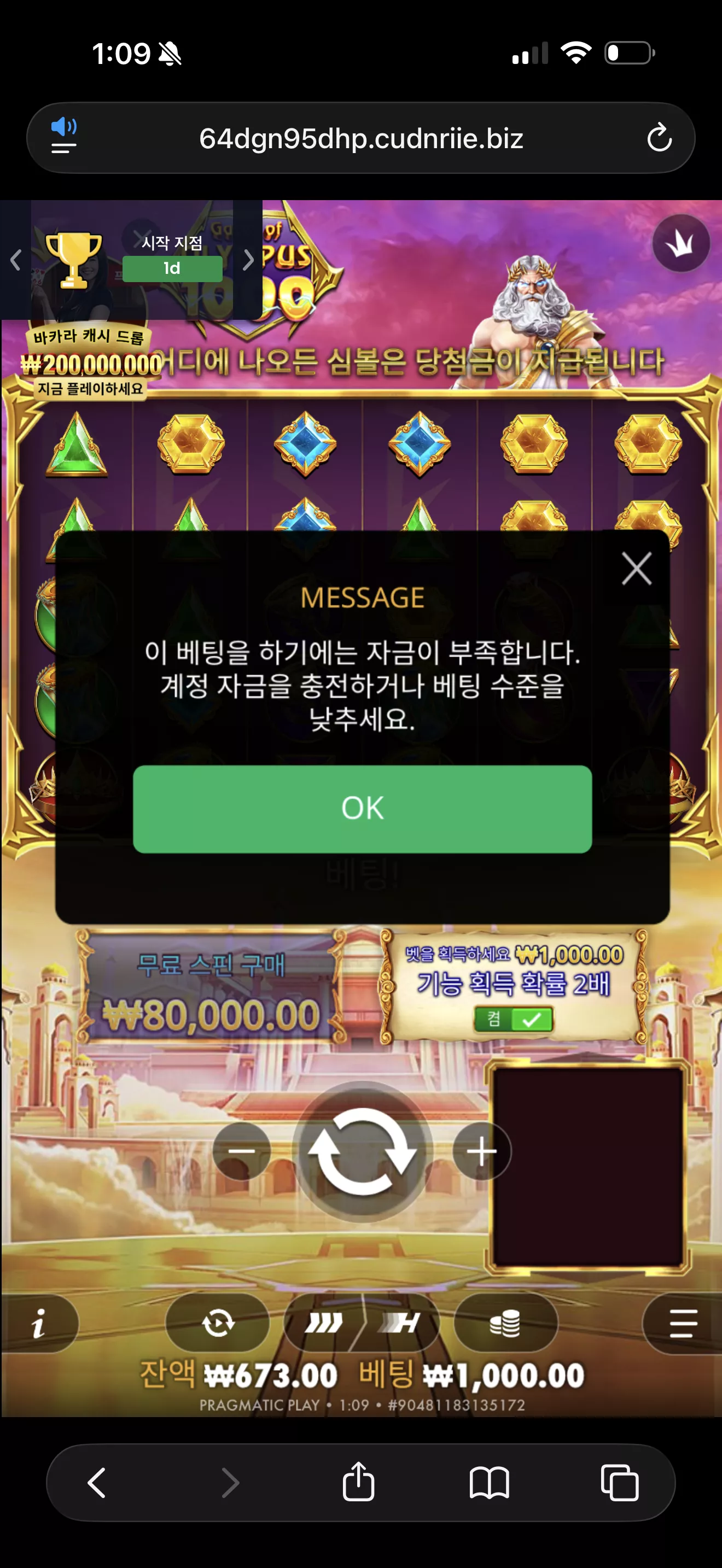Go to the next promo banner
Screen dimensions: 722x1568
click(248, 260)
